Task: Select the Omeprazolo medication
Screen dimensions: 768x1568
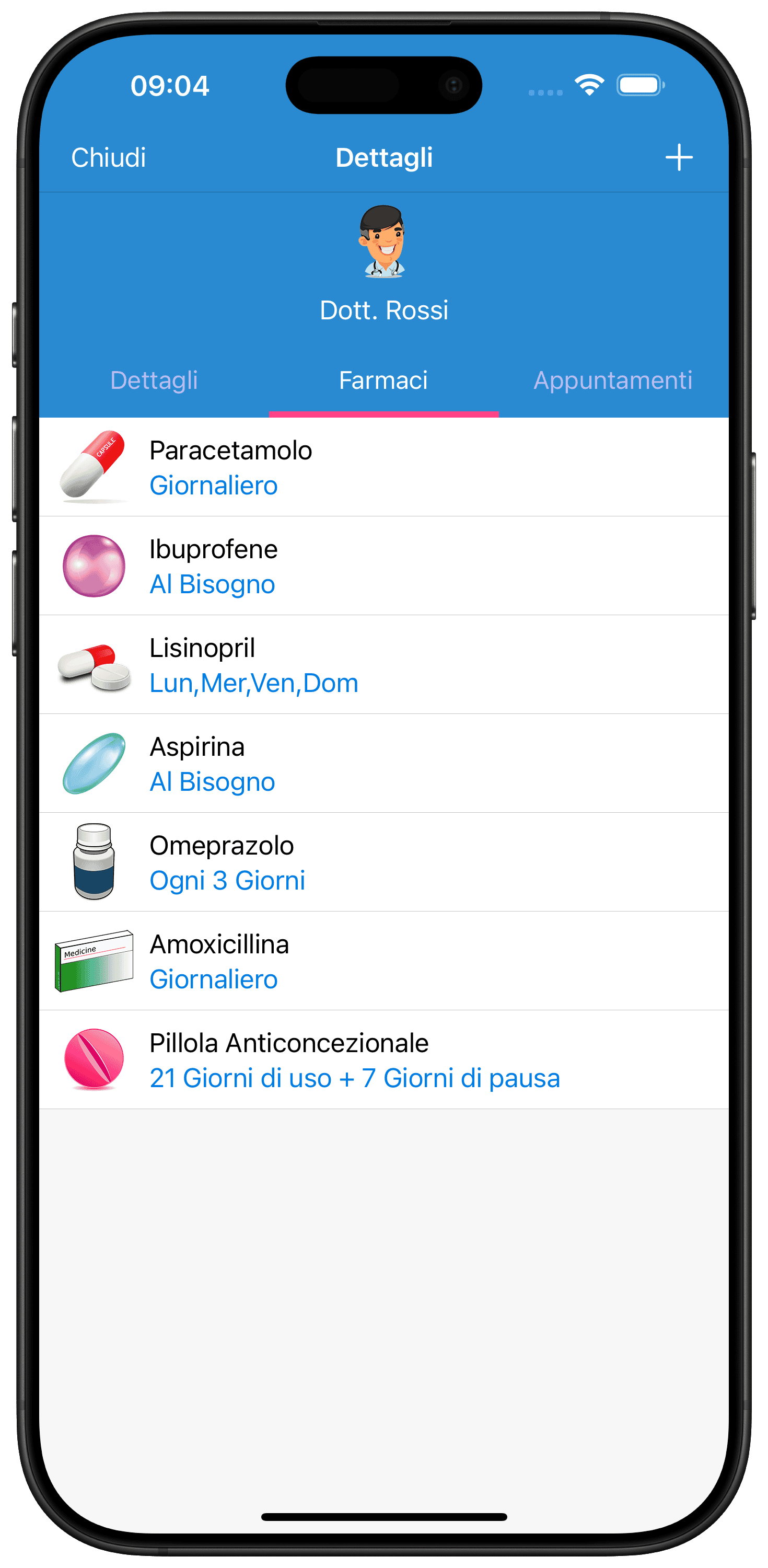Action: [x=384, y=862]
